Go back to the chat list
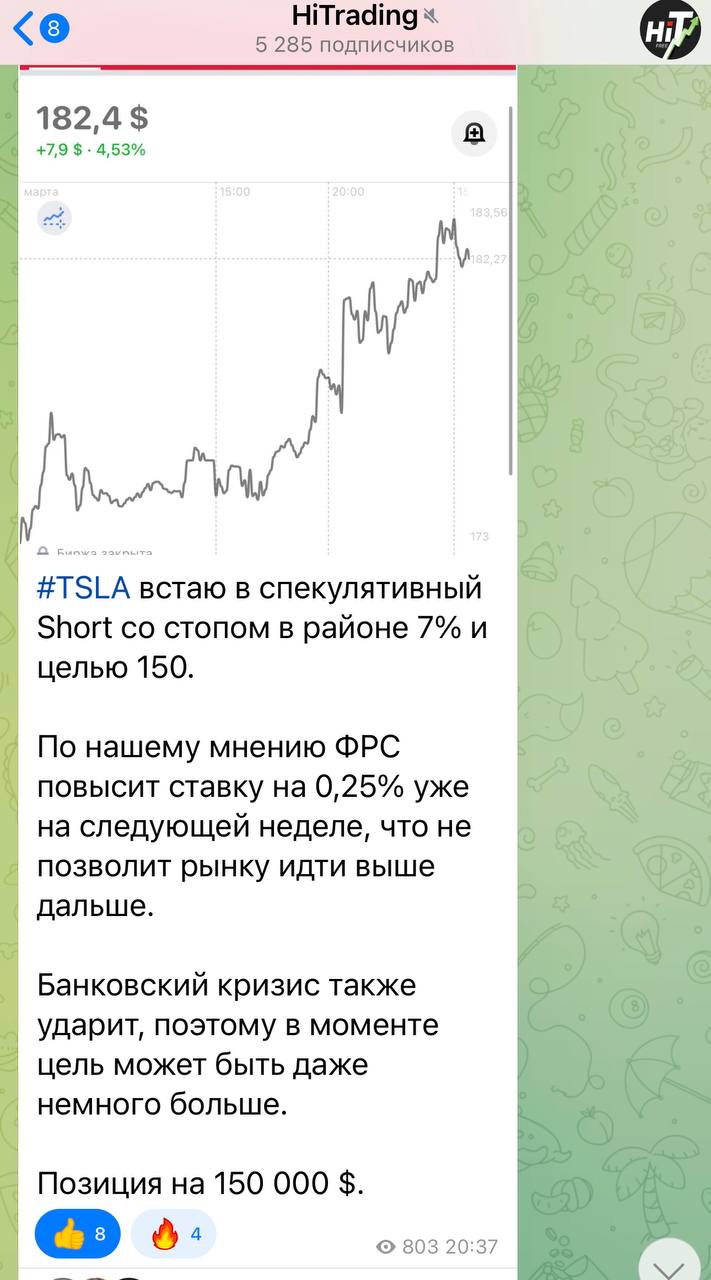The width and height of the screenshot is (711, 1280). pos(40,28)
